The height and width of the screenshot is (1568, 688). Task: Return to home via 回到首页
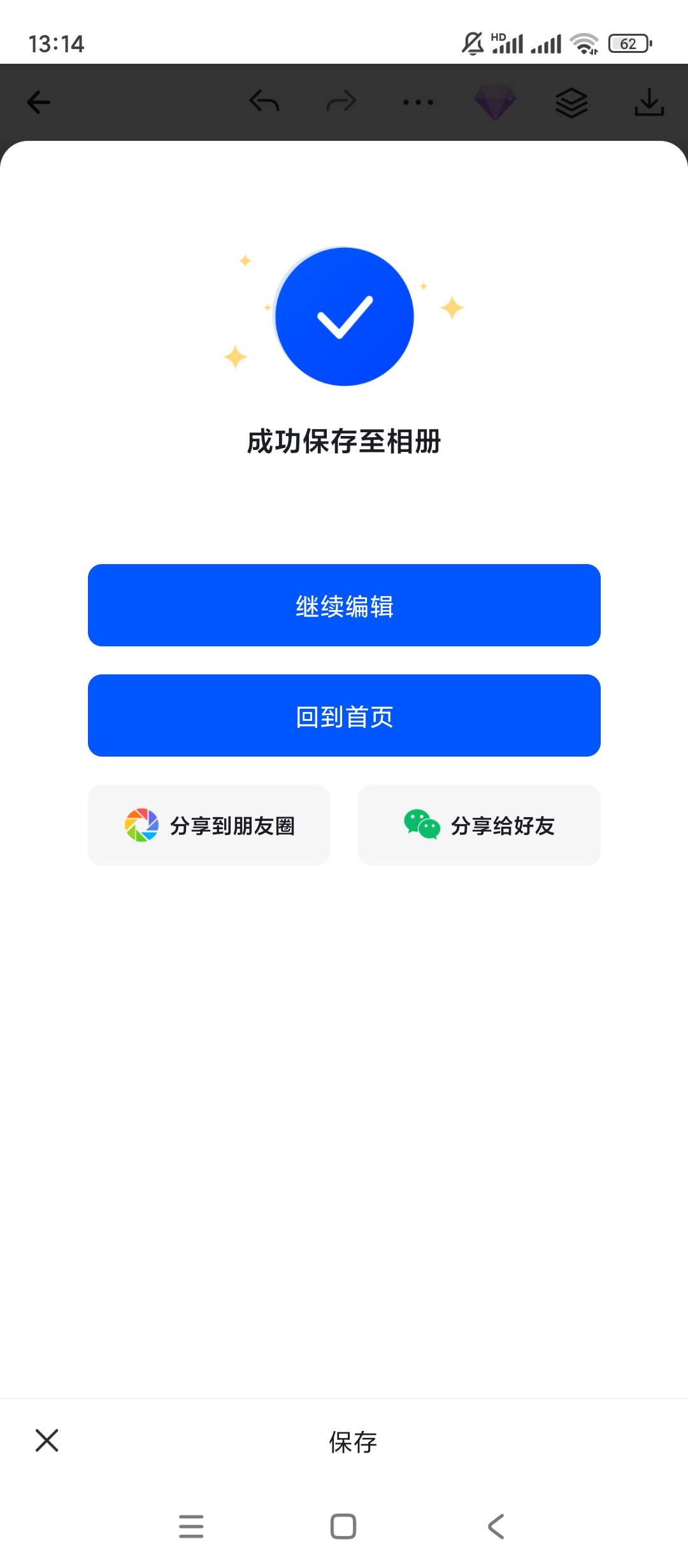coord(344,716)
